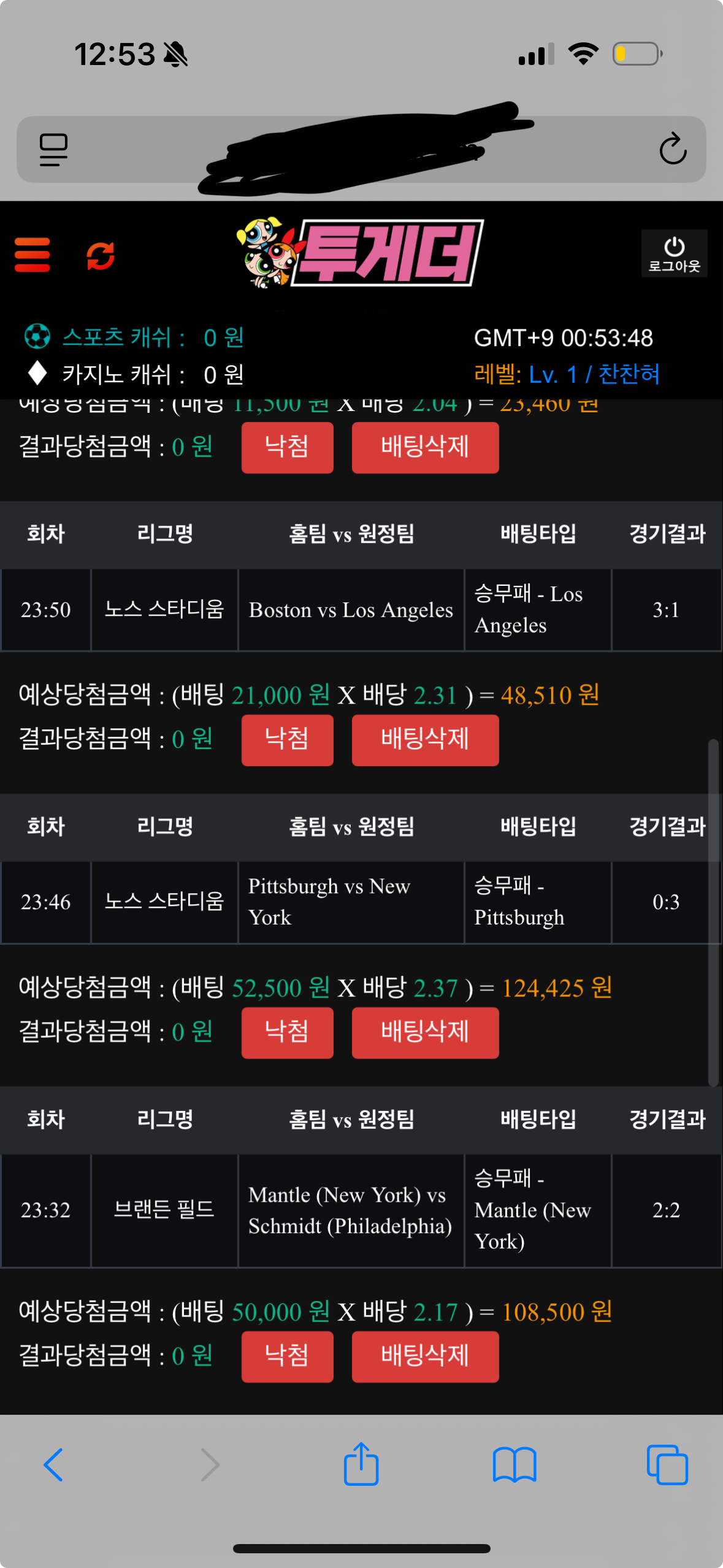The width and height of the screenshot is (723, 1568).
Task: Reload the page from the address bar
Action: coord(673,148)
